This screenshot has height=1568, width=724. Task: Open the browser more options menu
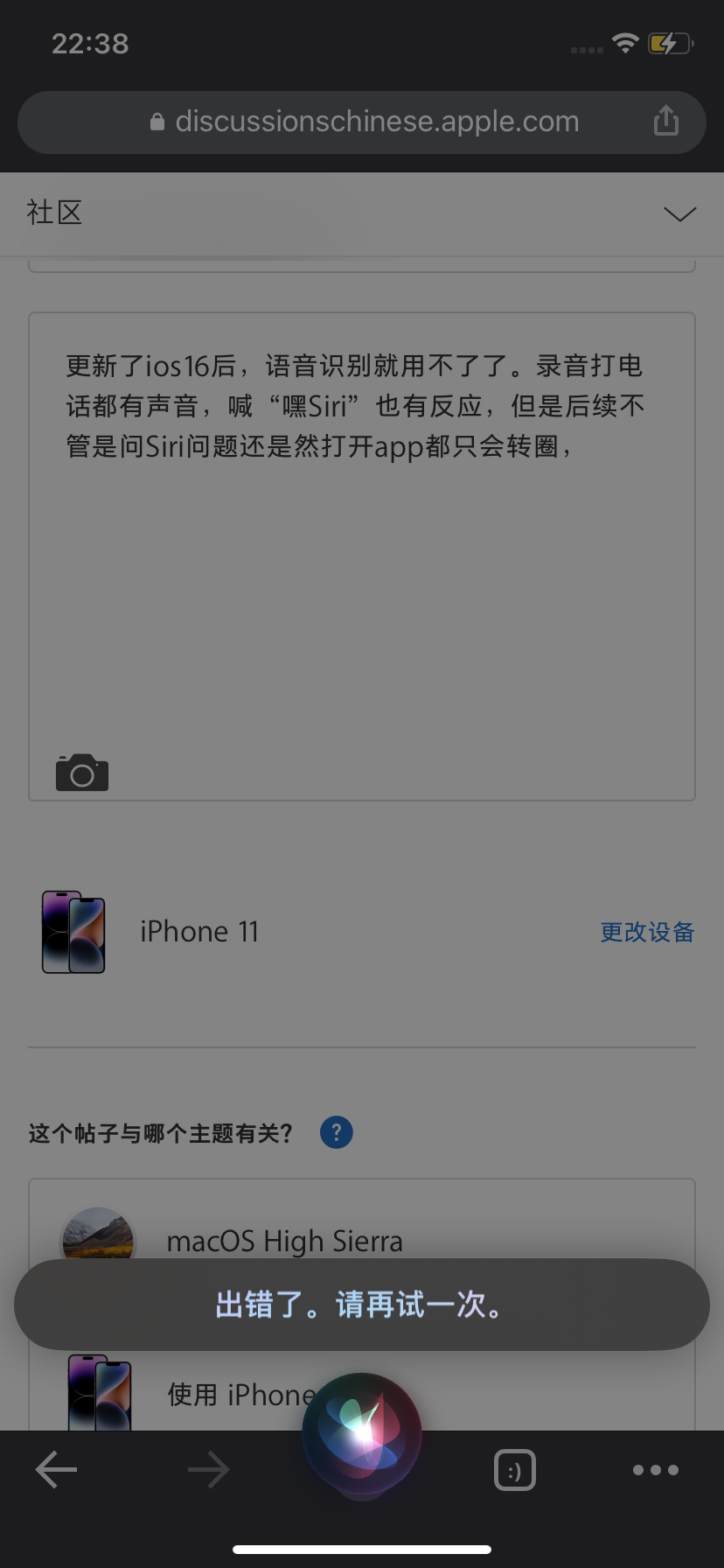pos(655,1470)
